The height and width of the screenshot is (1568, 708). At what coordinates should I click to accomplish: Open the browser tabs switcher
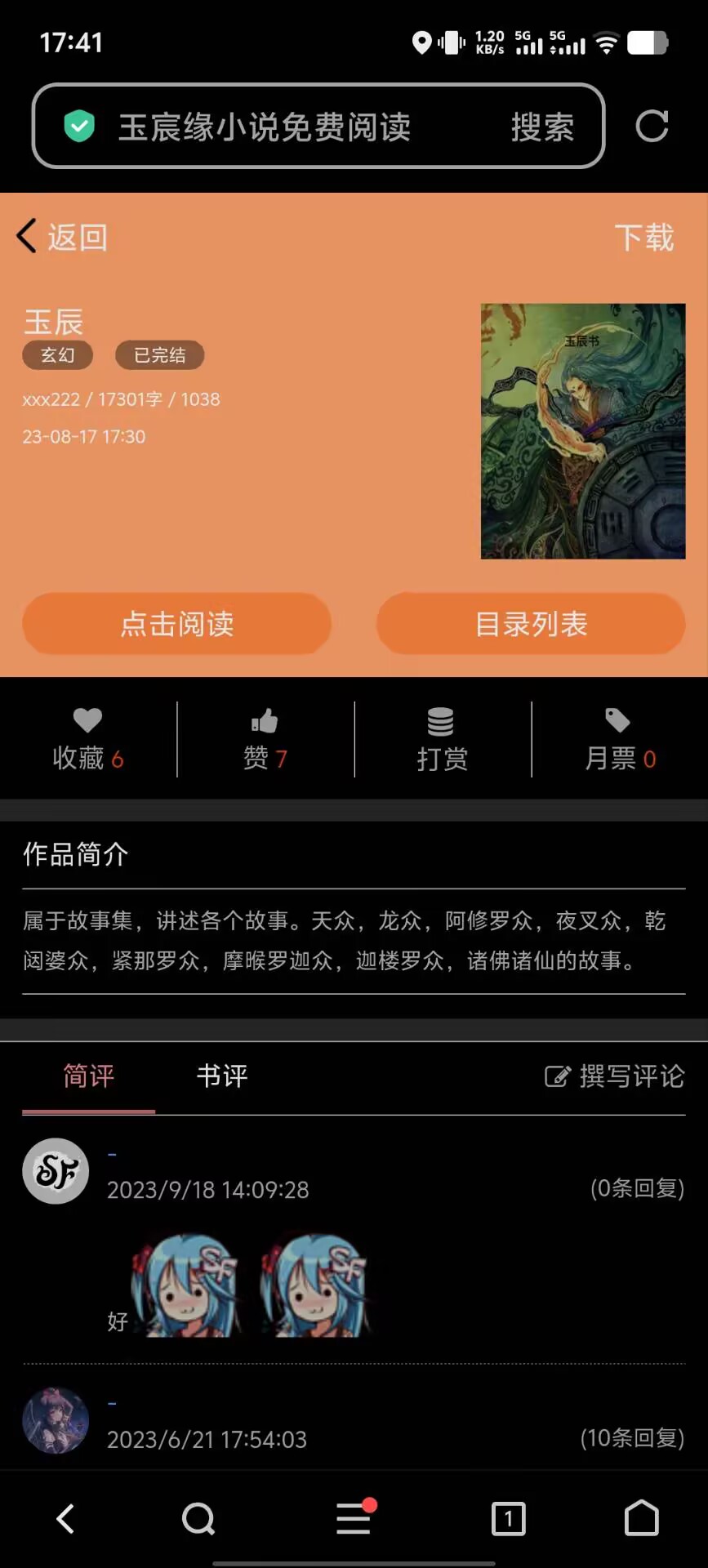point(508,1518)
